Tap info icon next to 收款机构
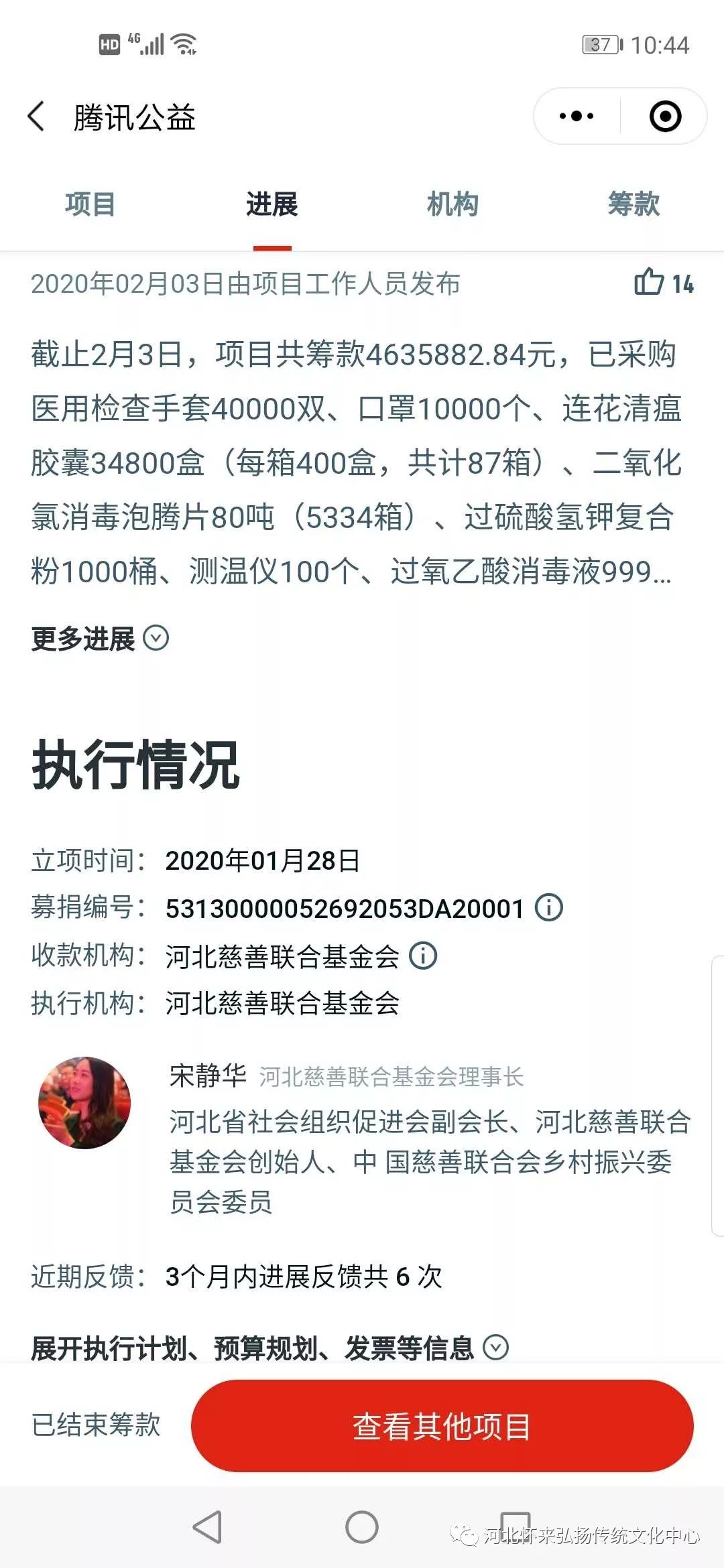 tap(423, 956)
